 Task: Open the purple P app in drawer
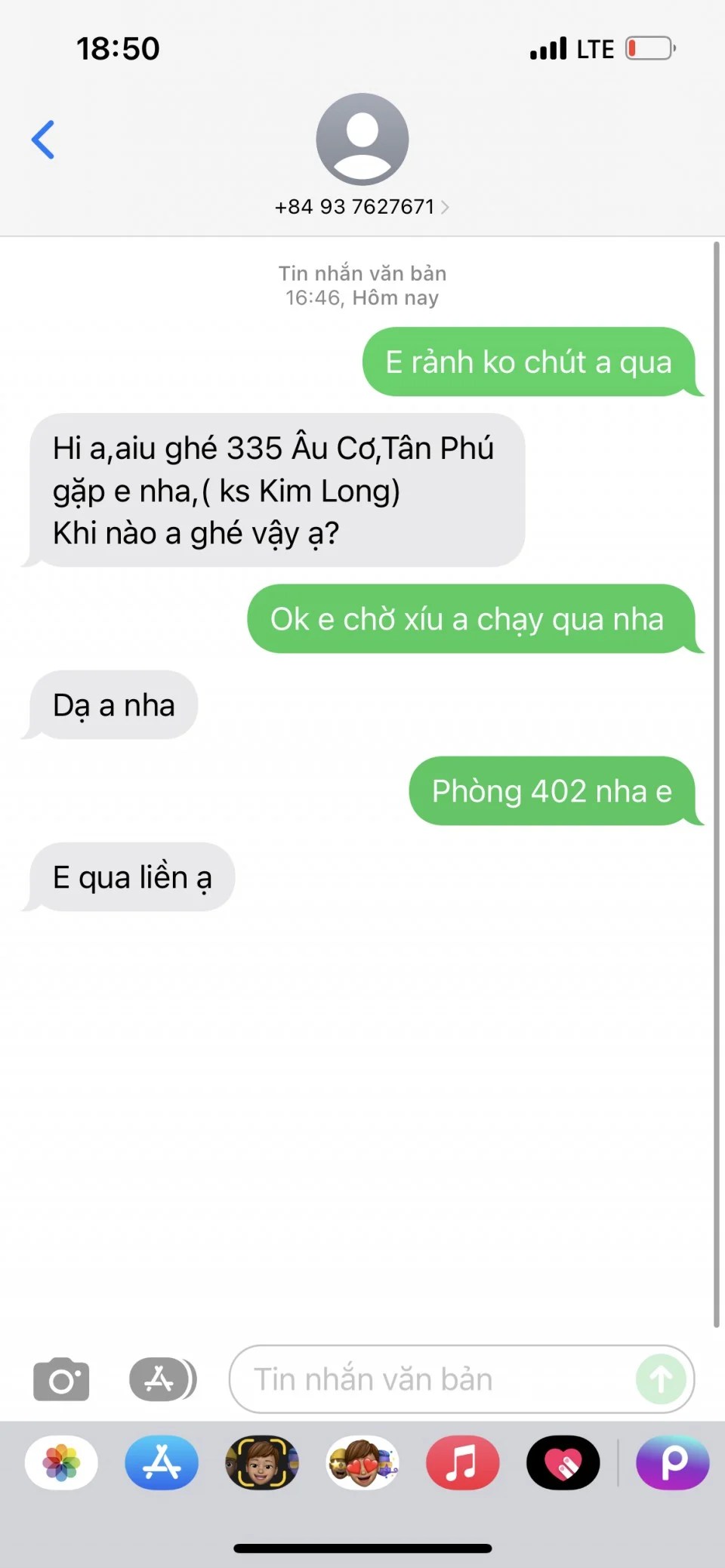pos(673,1462)
